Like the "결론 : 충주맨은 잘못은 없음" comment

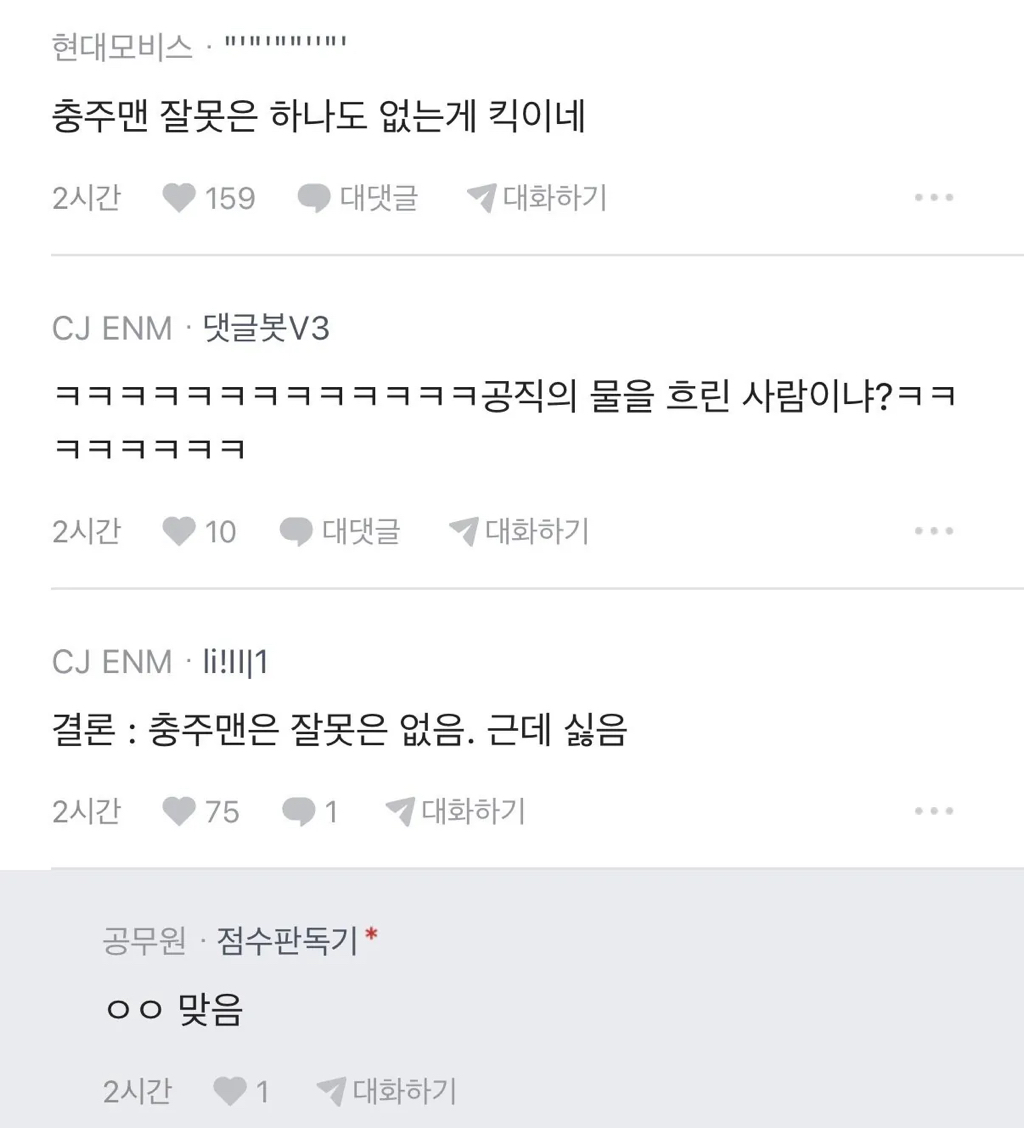coord(178,811)
